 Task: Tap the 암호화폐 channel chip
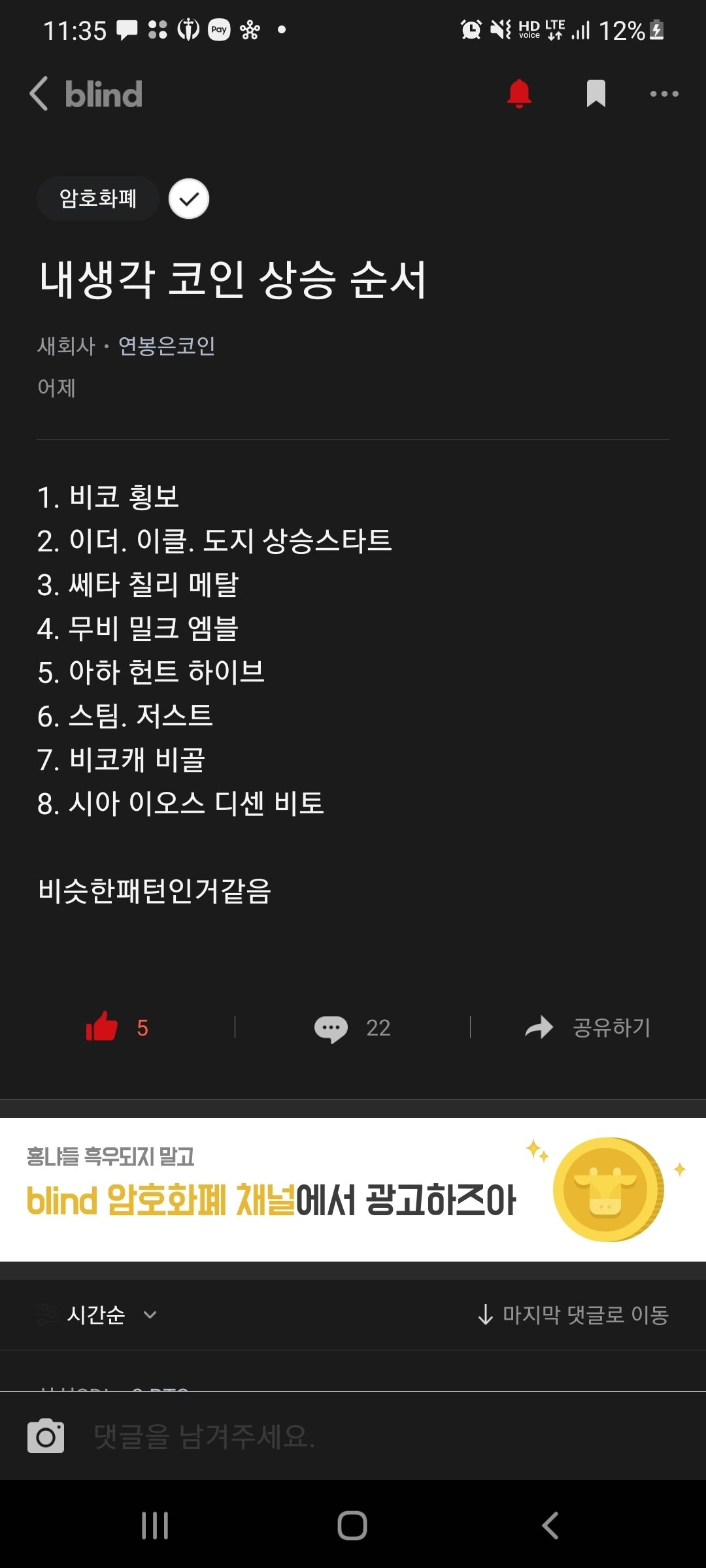pyautogui.click(x=98, y=199)
